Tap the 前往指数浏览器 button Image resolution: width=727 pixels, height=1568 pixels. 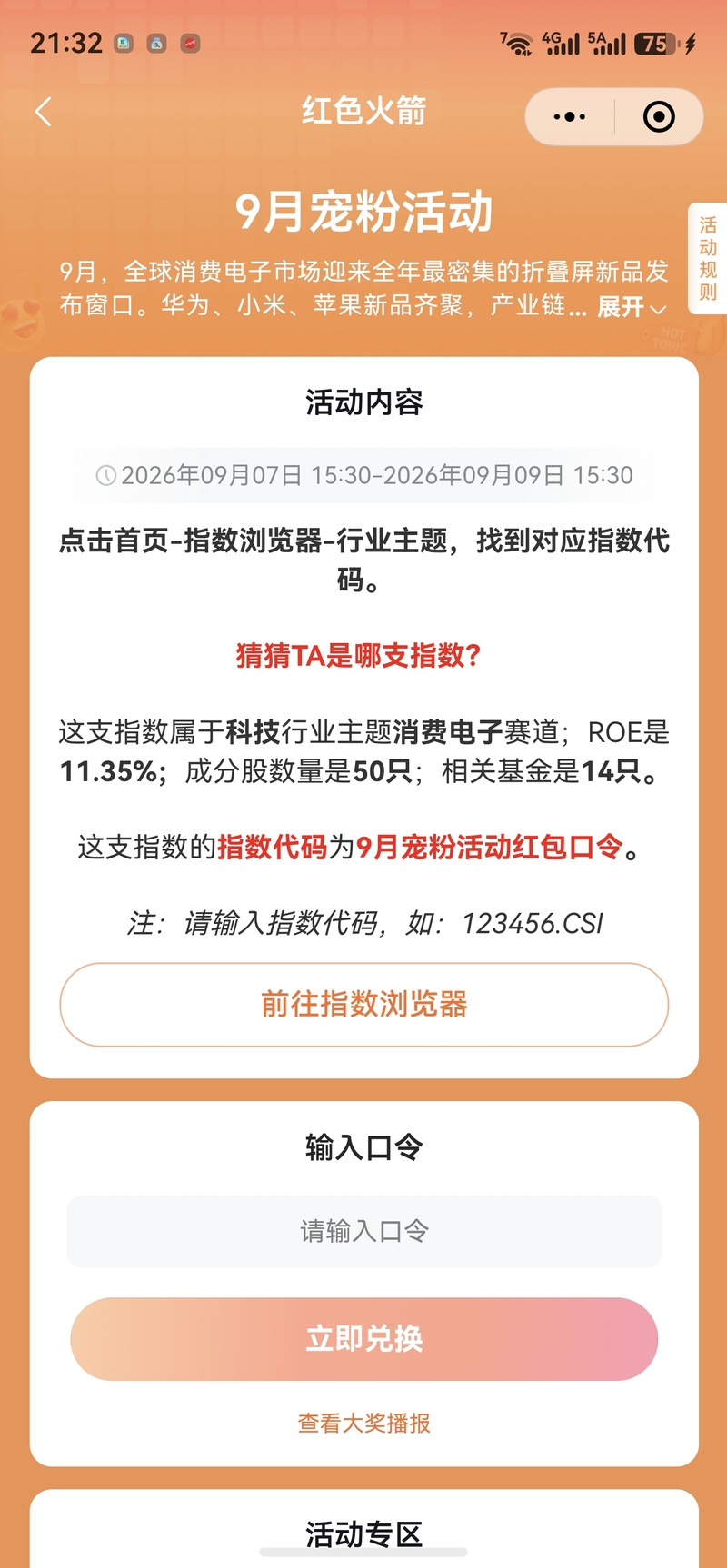coord(364,1004)
